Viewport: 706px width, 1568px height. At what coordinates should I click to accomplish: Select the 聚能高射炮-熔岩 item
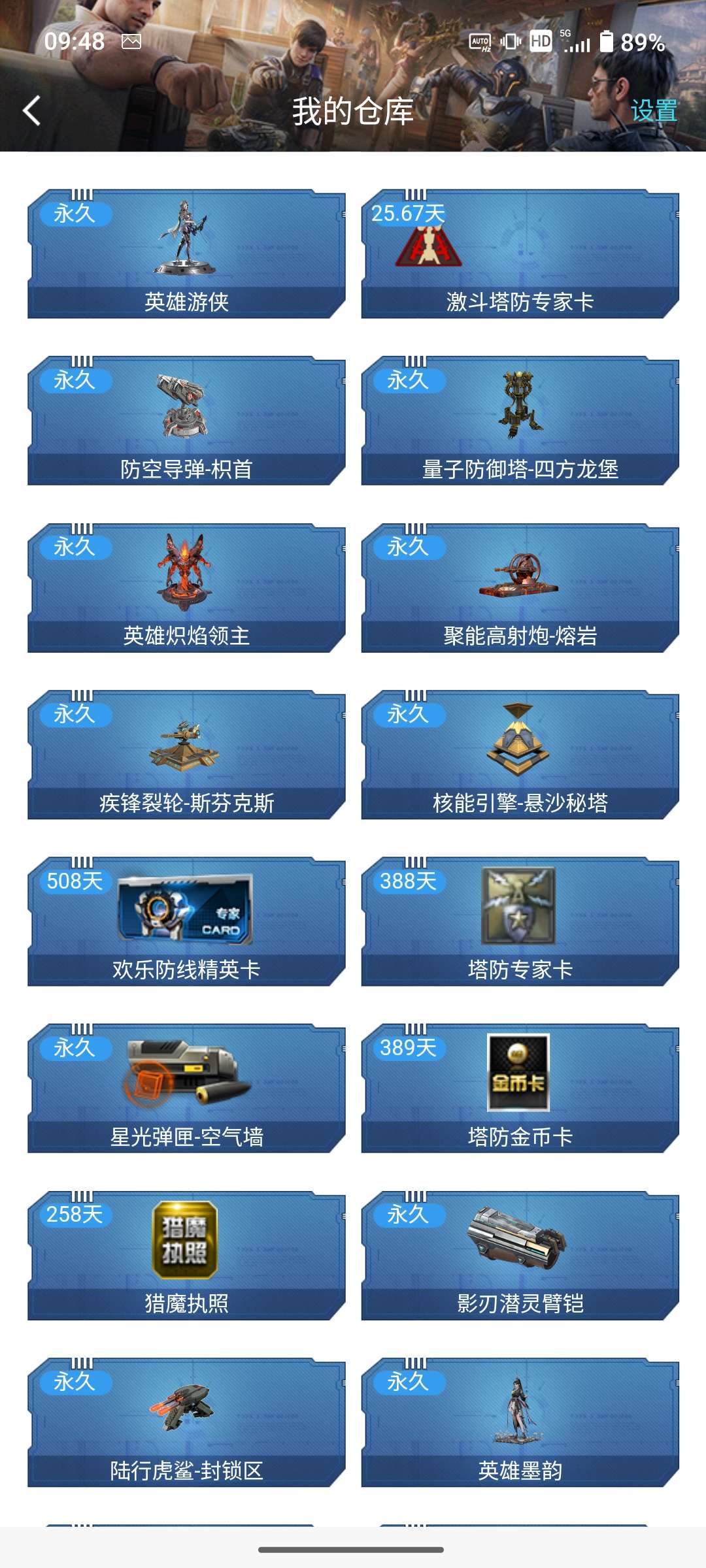(x=520, y=588)
